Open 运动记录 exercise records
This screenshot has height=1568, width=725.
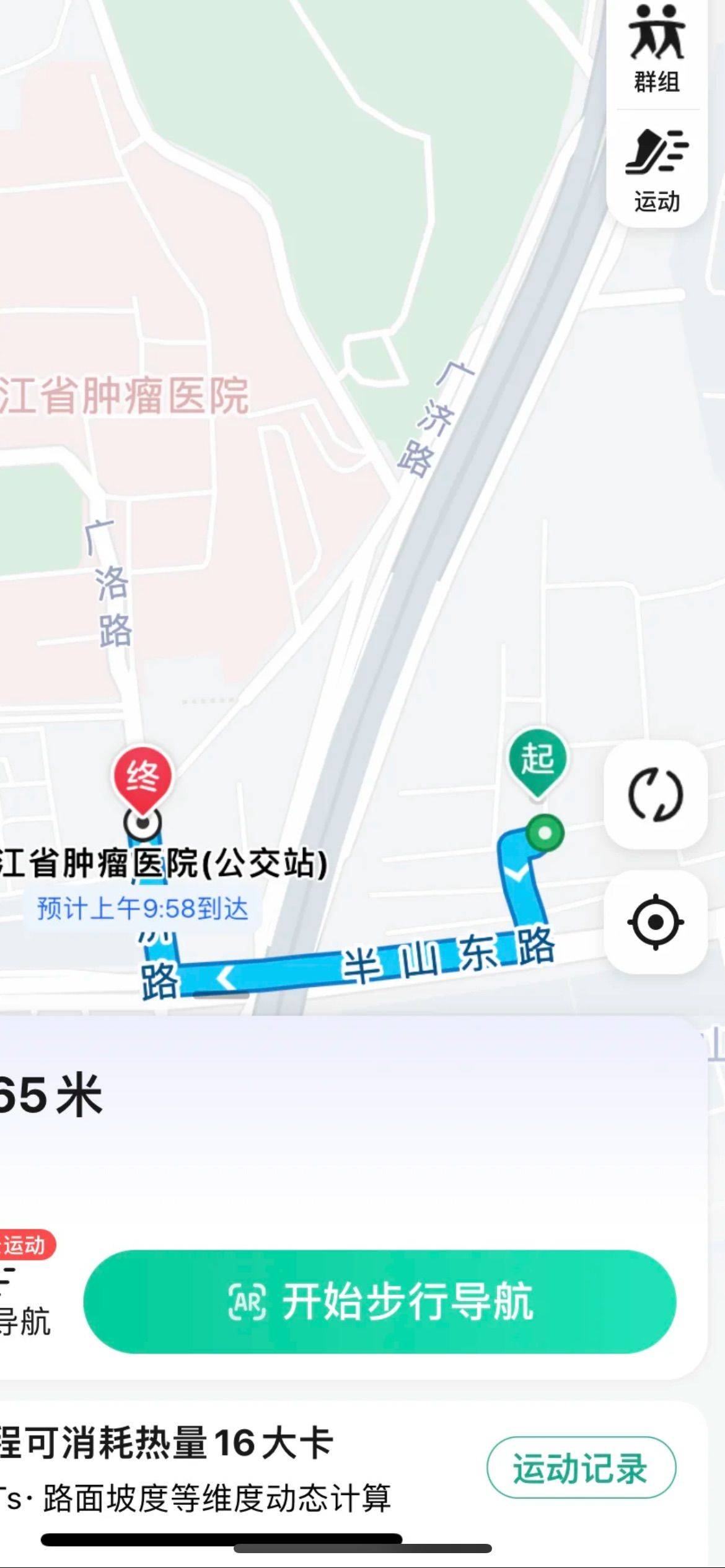point(581,1468)
